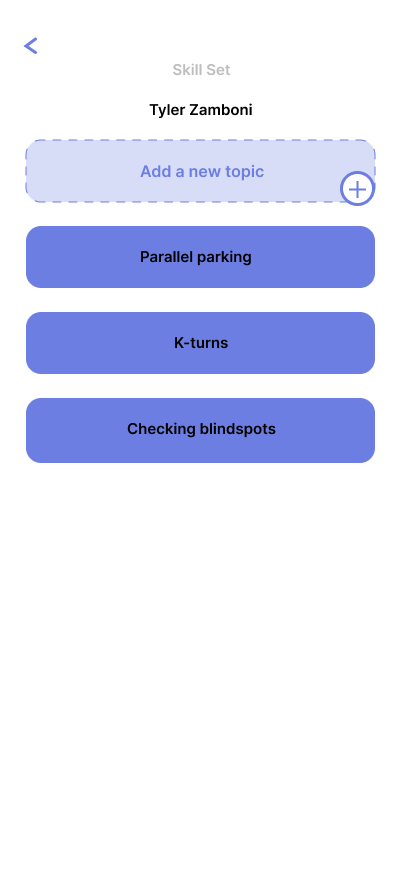Go back using the top-left arrow
The width and height of the screenshot is (402, 874).
pyautogui.click(x=31, y=46)
